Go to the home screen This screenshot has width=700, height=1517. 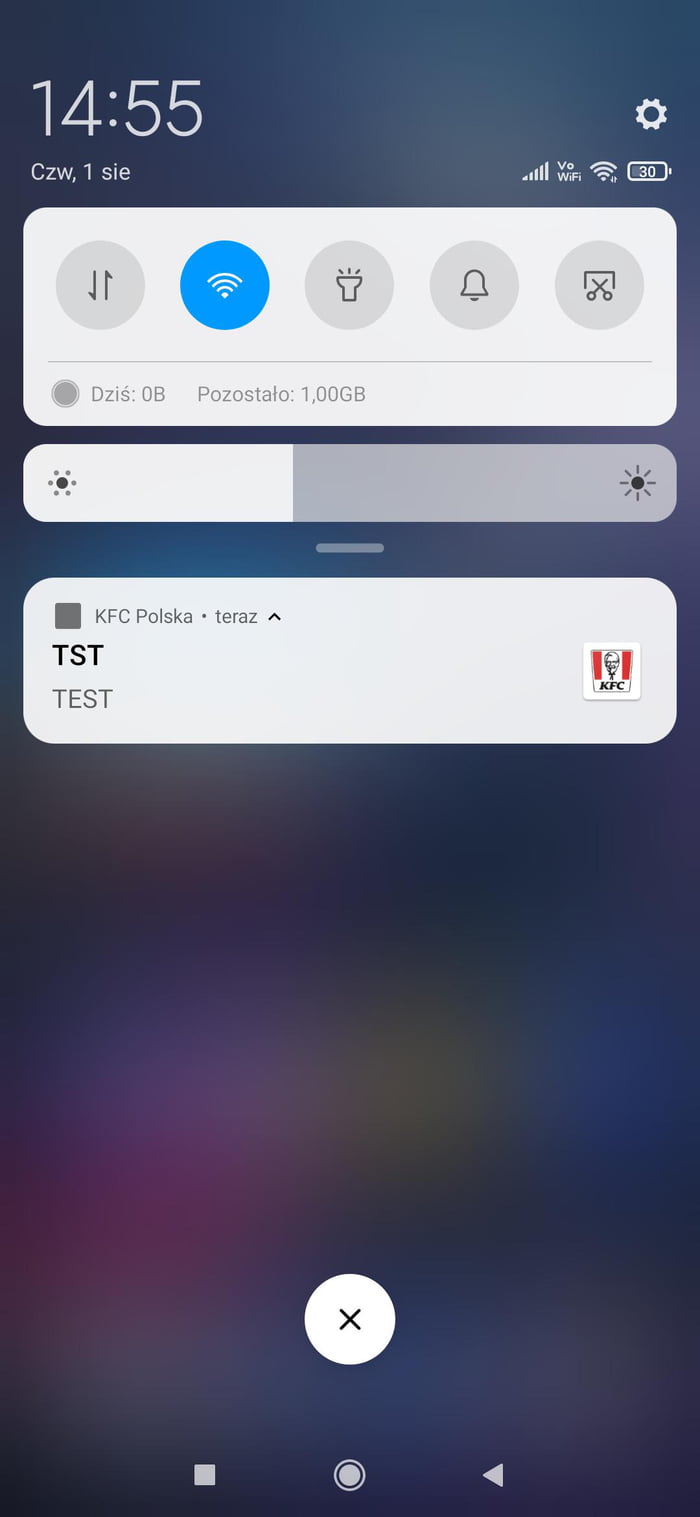click(x=350, y=1474)
